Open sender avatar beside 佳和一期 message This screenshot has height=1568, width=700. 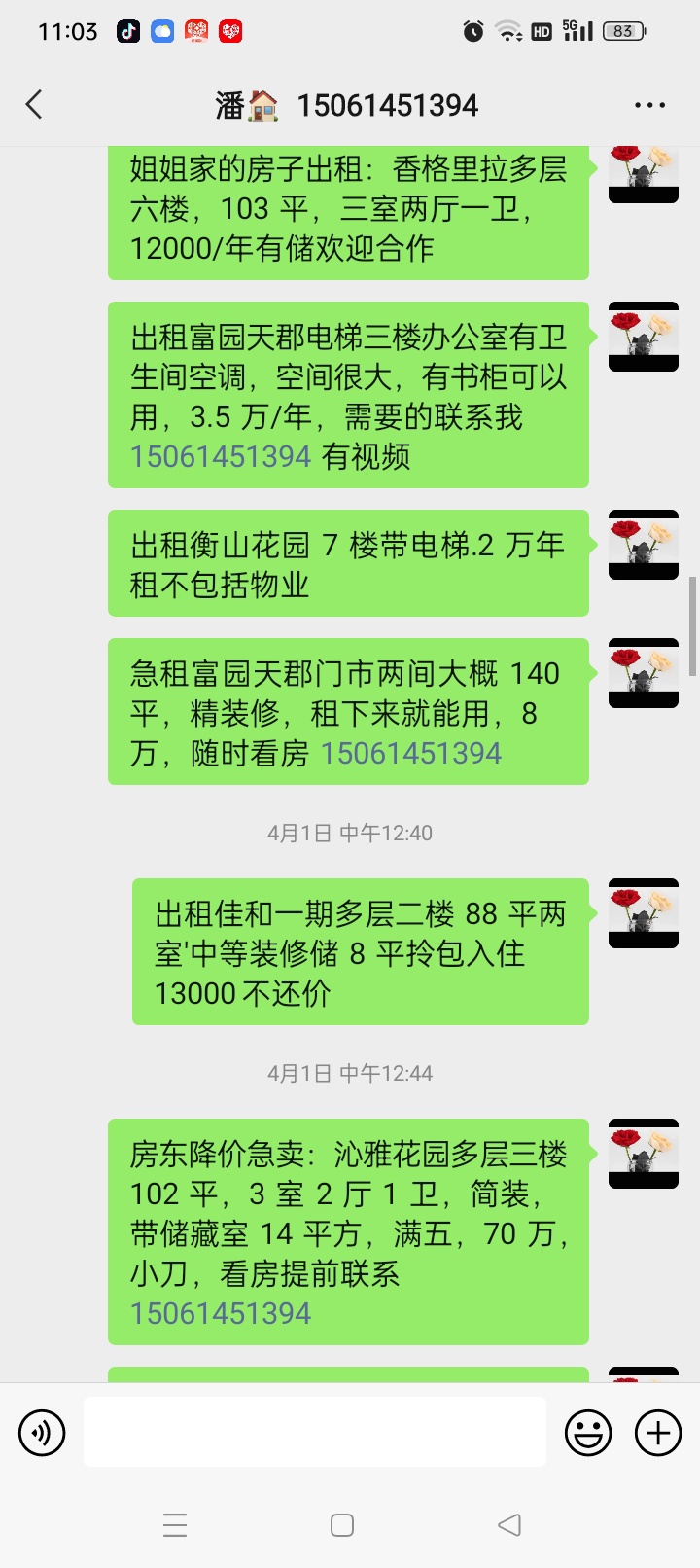[644, 913]
